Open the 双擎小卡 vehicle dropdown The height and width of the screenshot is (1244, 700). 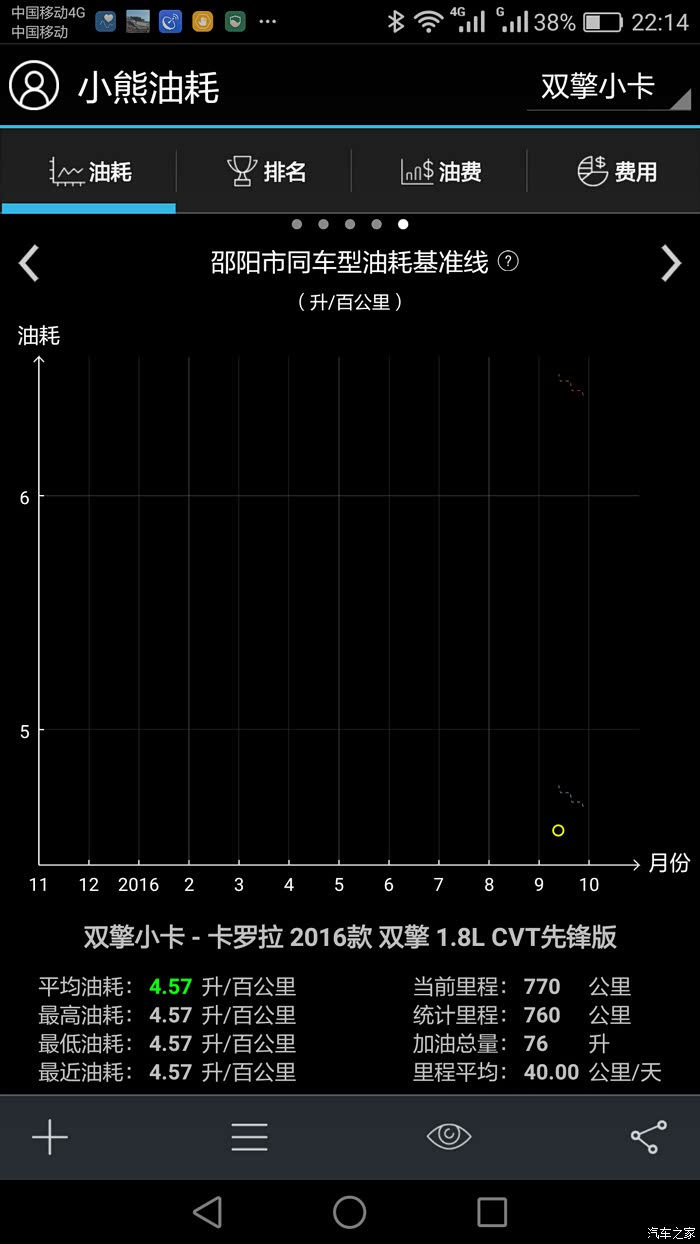point(609,87)
